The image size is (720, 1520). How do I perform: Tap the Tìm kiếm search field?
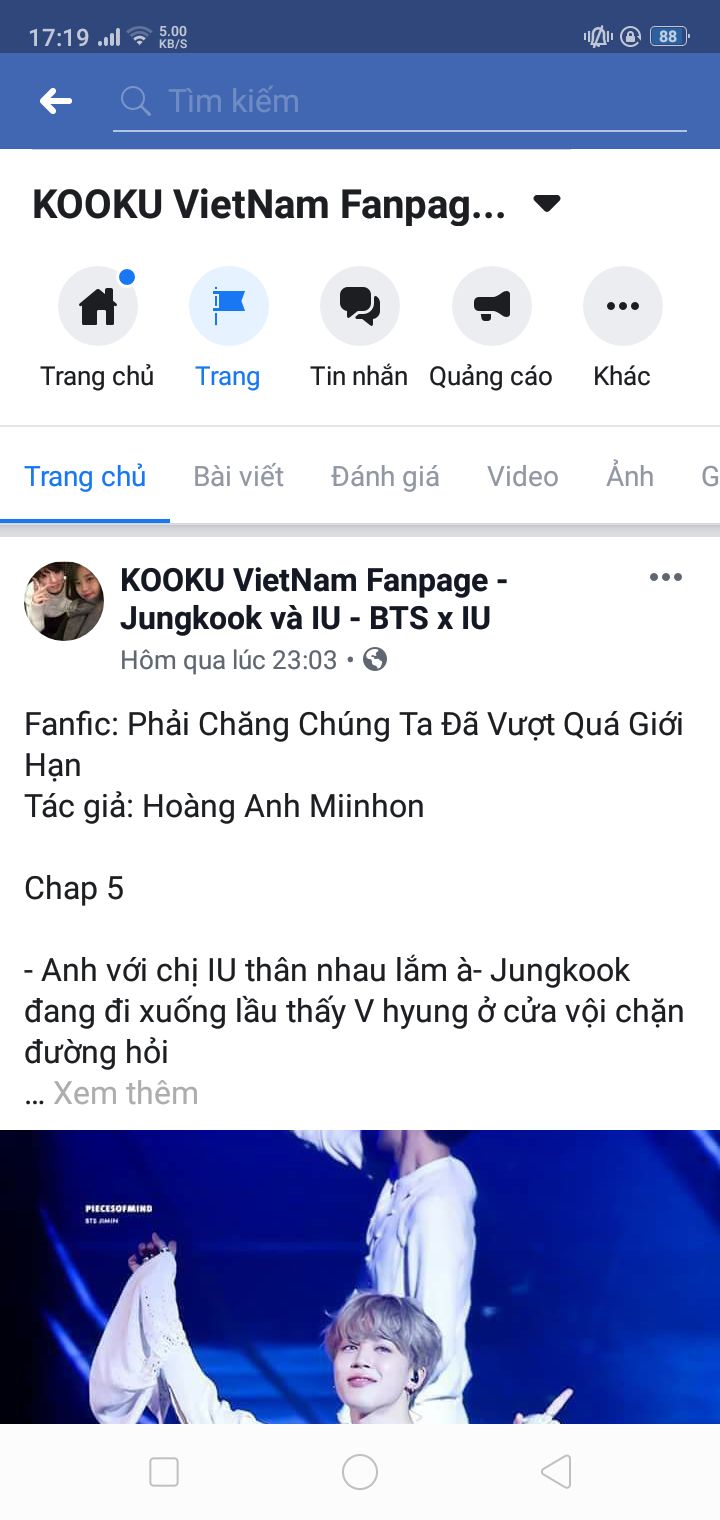[400, 101]
